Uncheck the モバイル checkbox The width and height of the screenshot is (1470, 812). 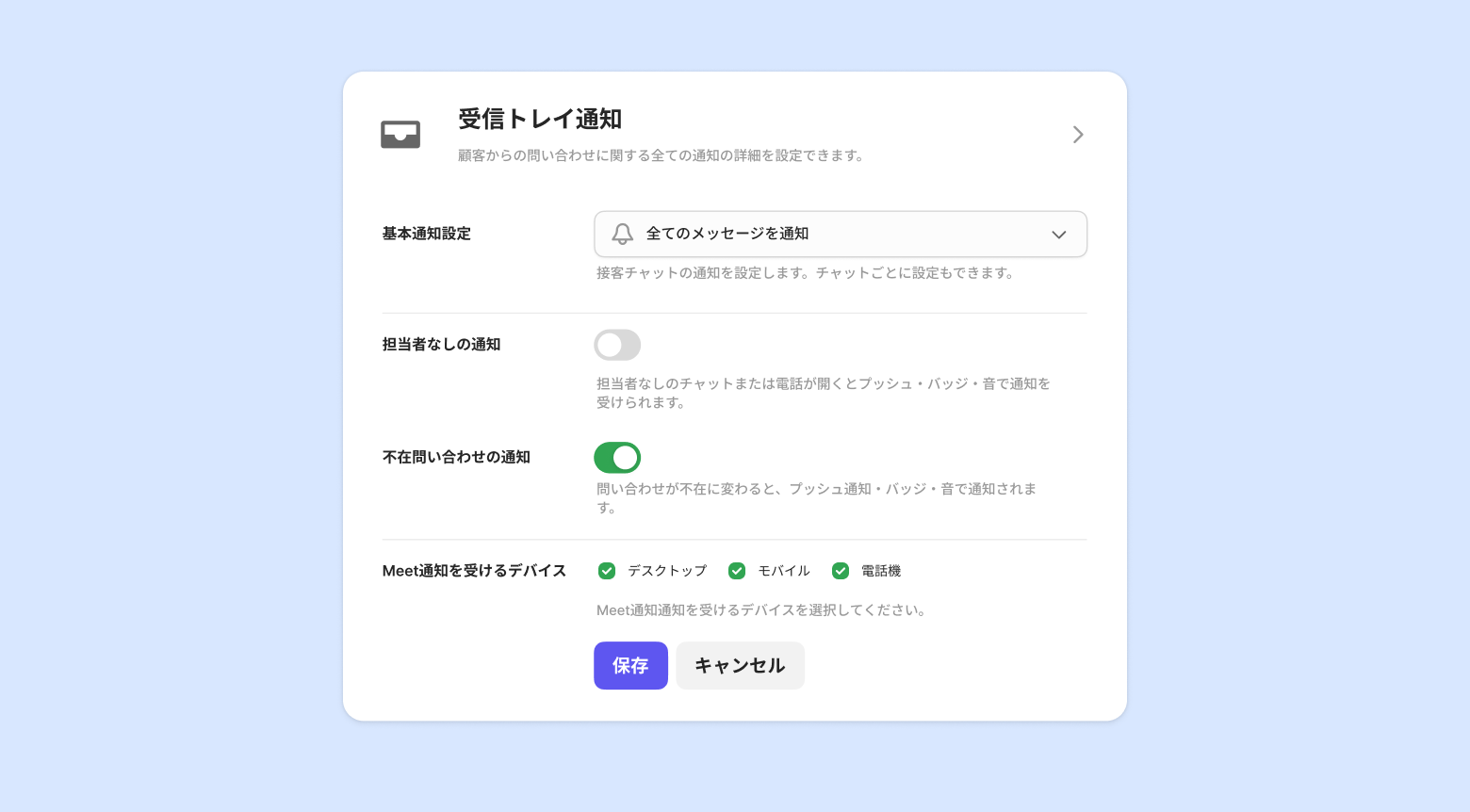737,571
